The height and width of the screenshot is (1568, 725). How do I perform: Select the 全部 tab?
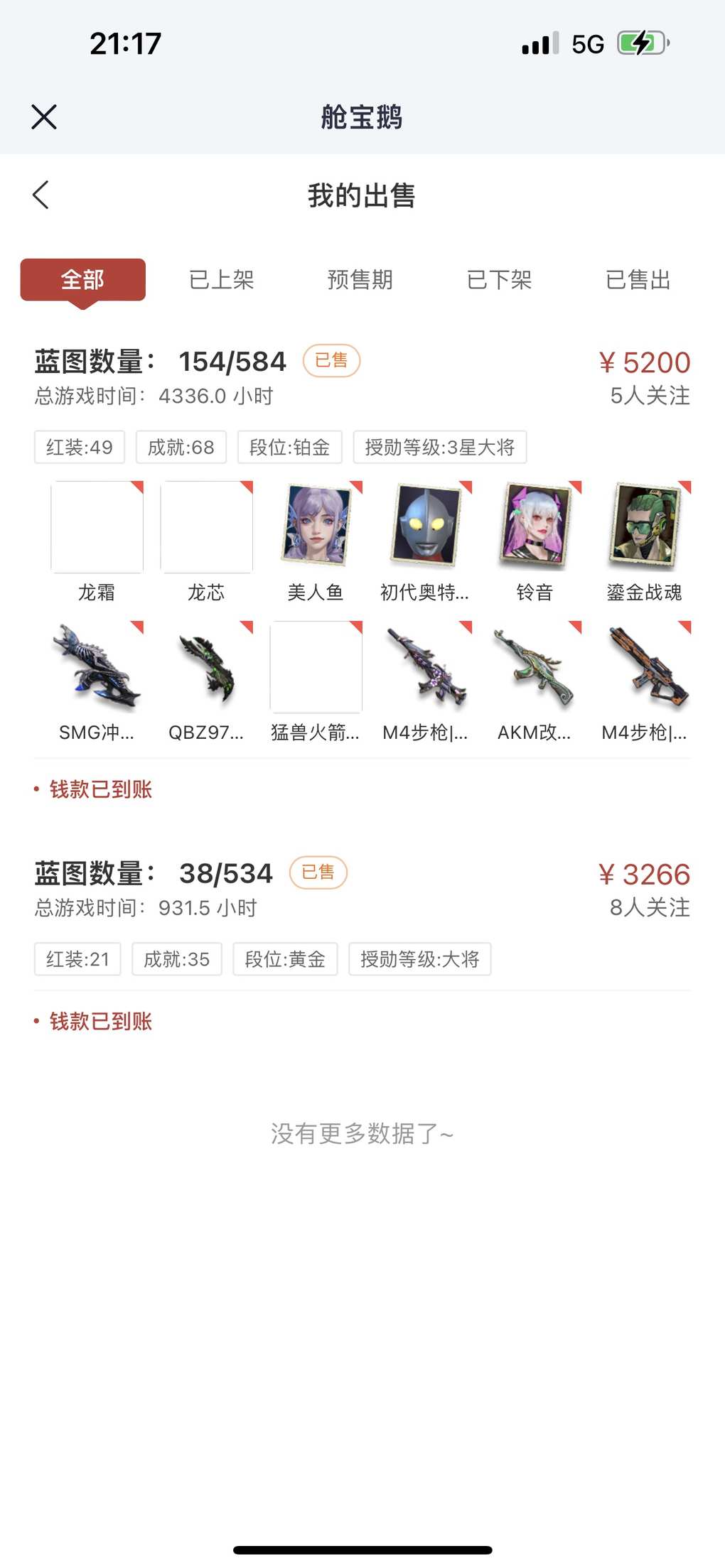[82, 280]
